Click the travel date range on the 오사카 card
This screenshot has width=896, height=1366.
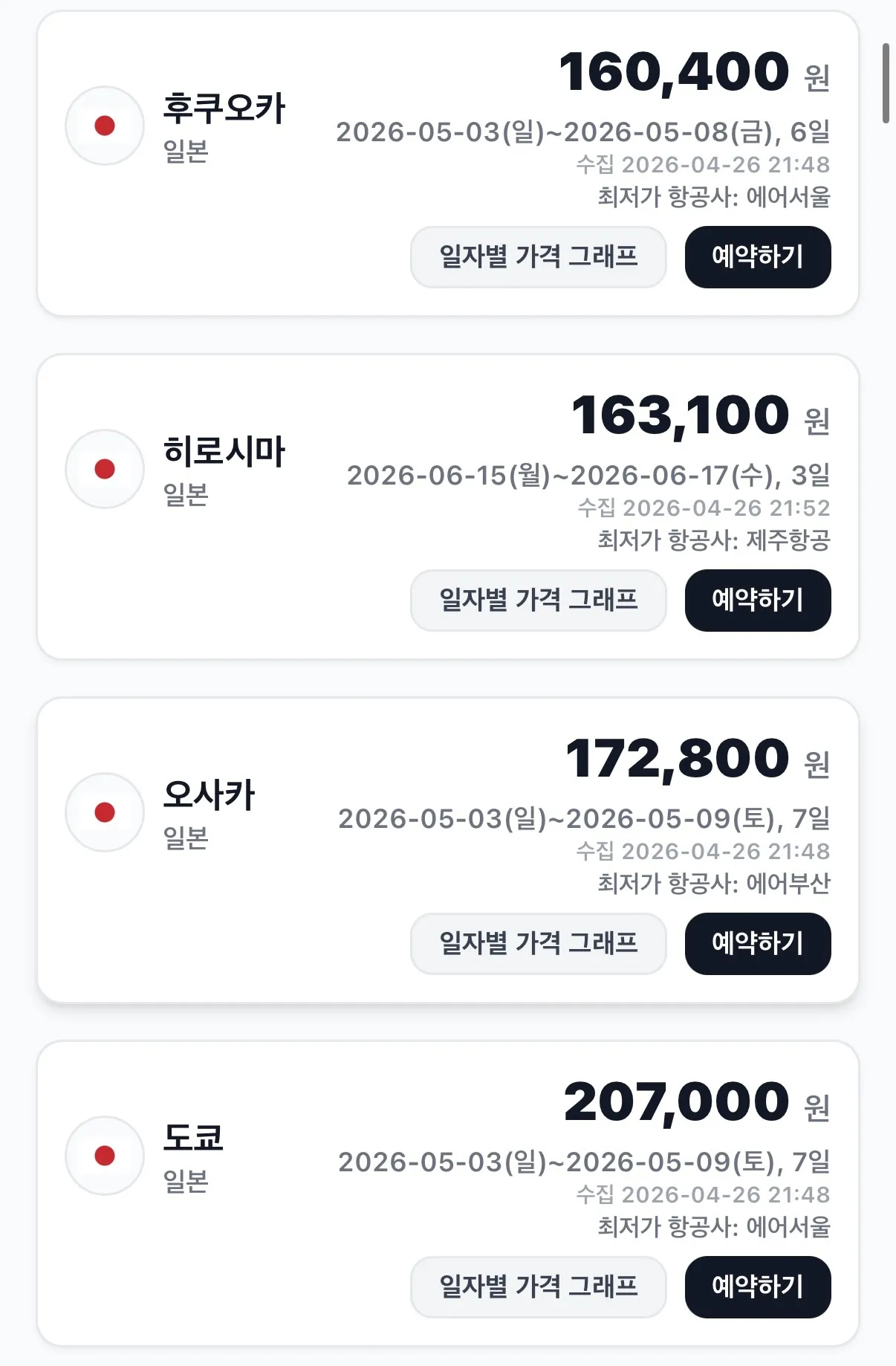click(x=584, y=818)
